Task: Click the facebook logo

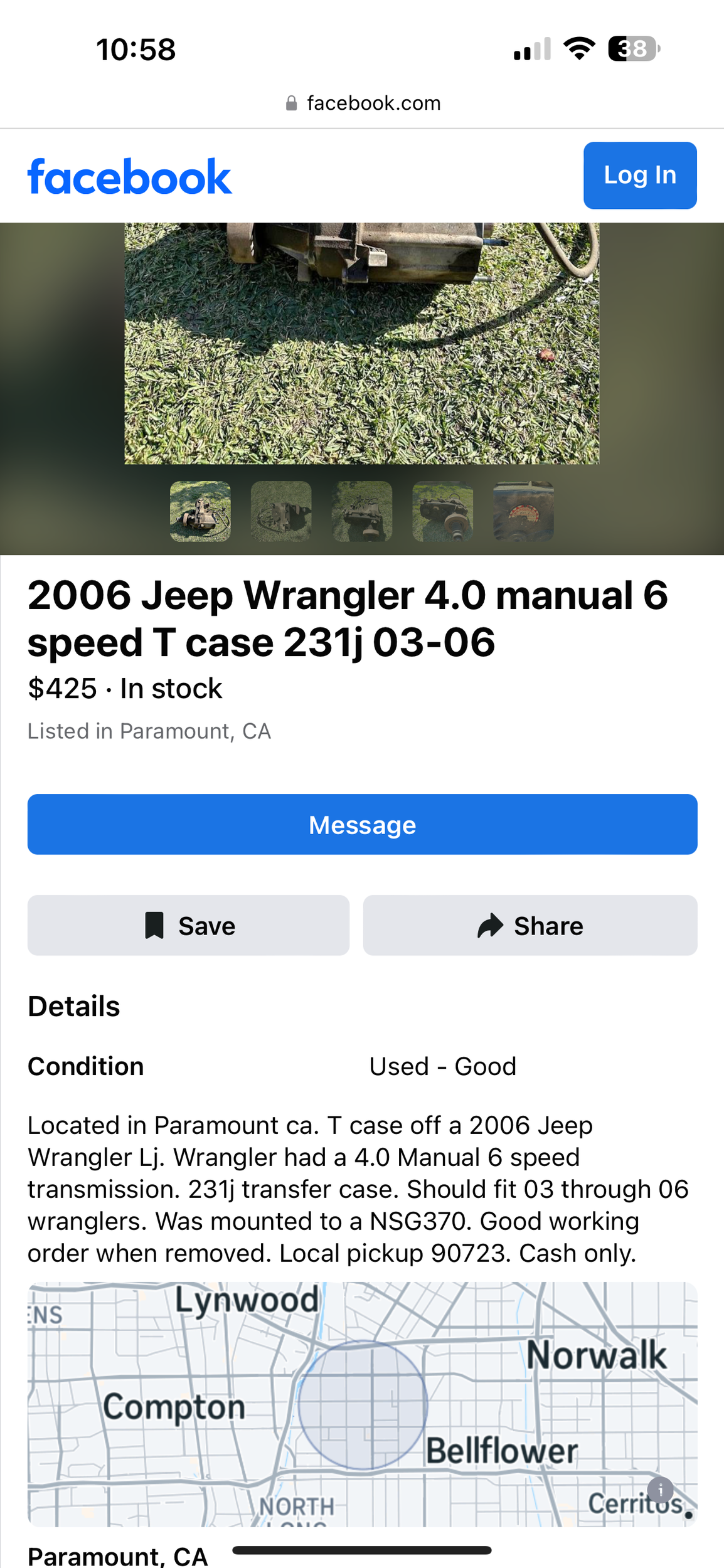Action: pos(129,176)
